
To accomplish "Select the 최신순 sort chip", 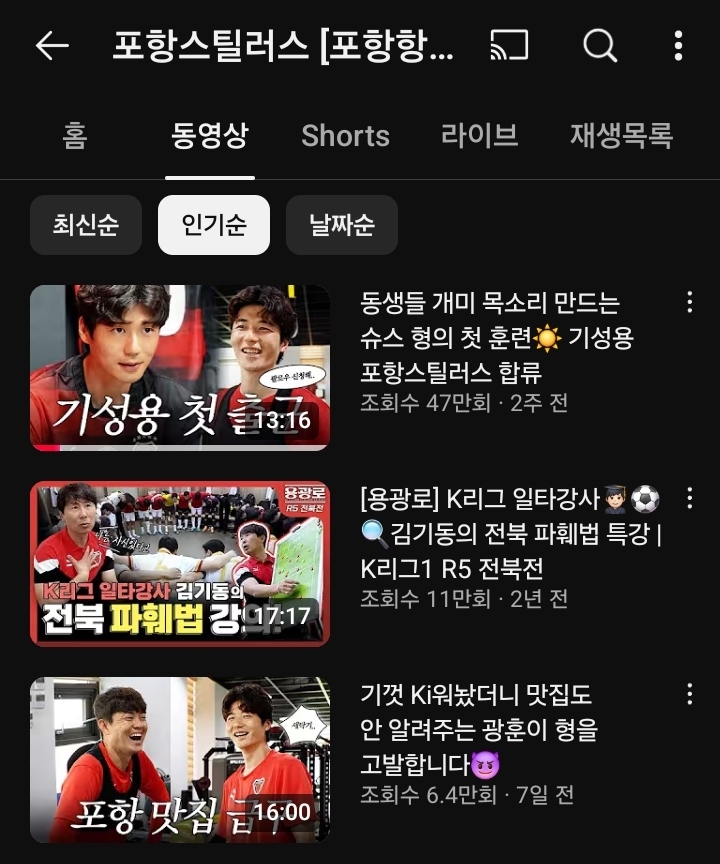I will coord(86,225).
